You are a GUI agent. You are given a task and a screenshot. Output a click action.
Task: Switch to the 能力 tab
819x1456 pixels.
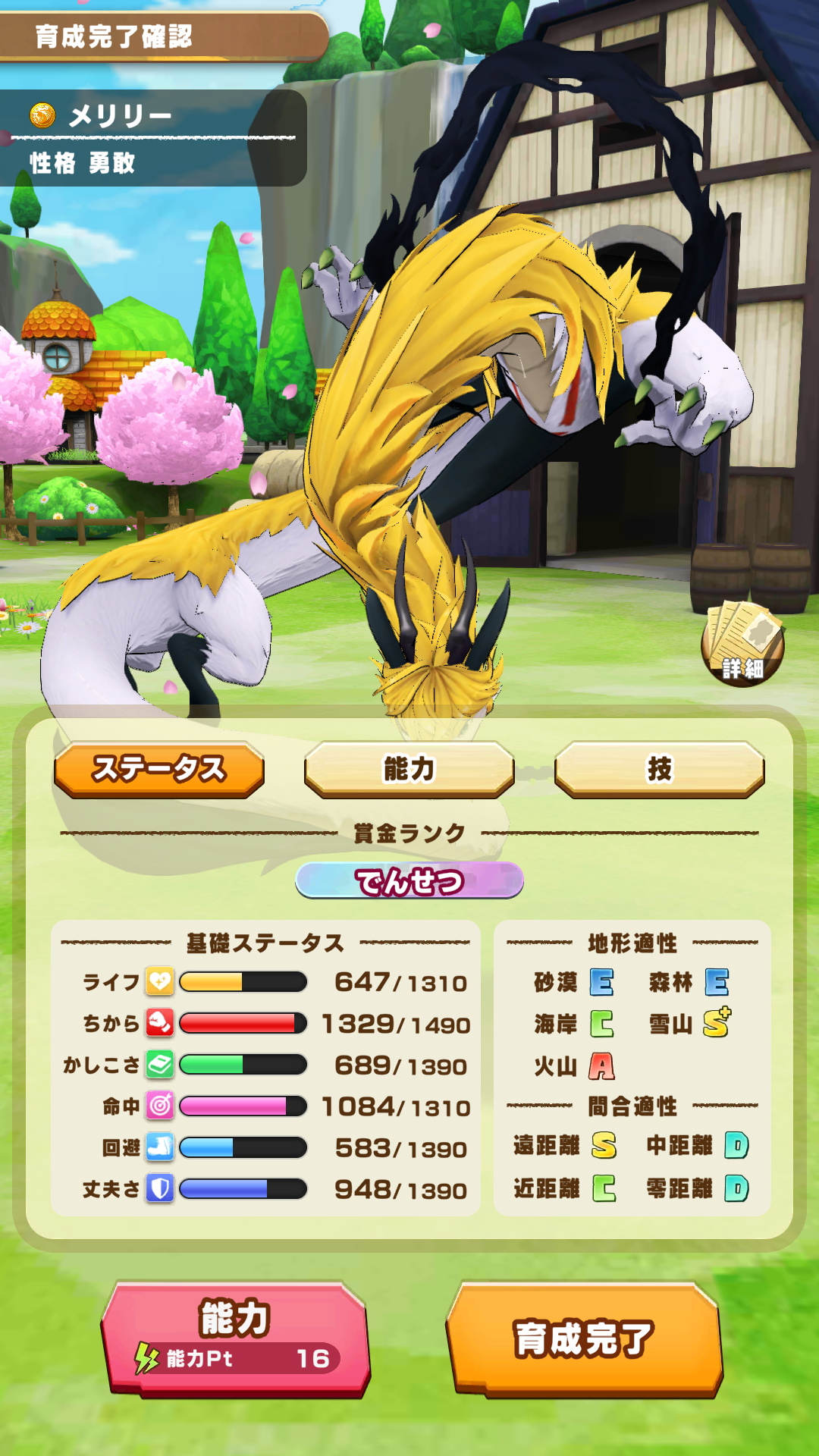(409, 769)
